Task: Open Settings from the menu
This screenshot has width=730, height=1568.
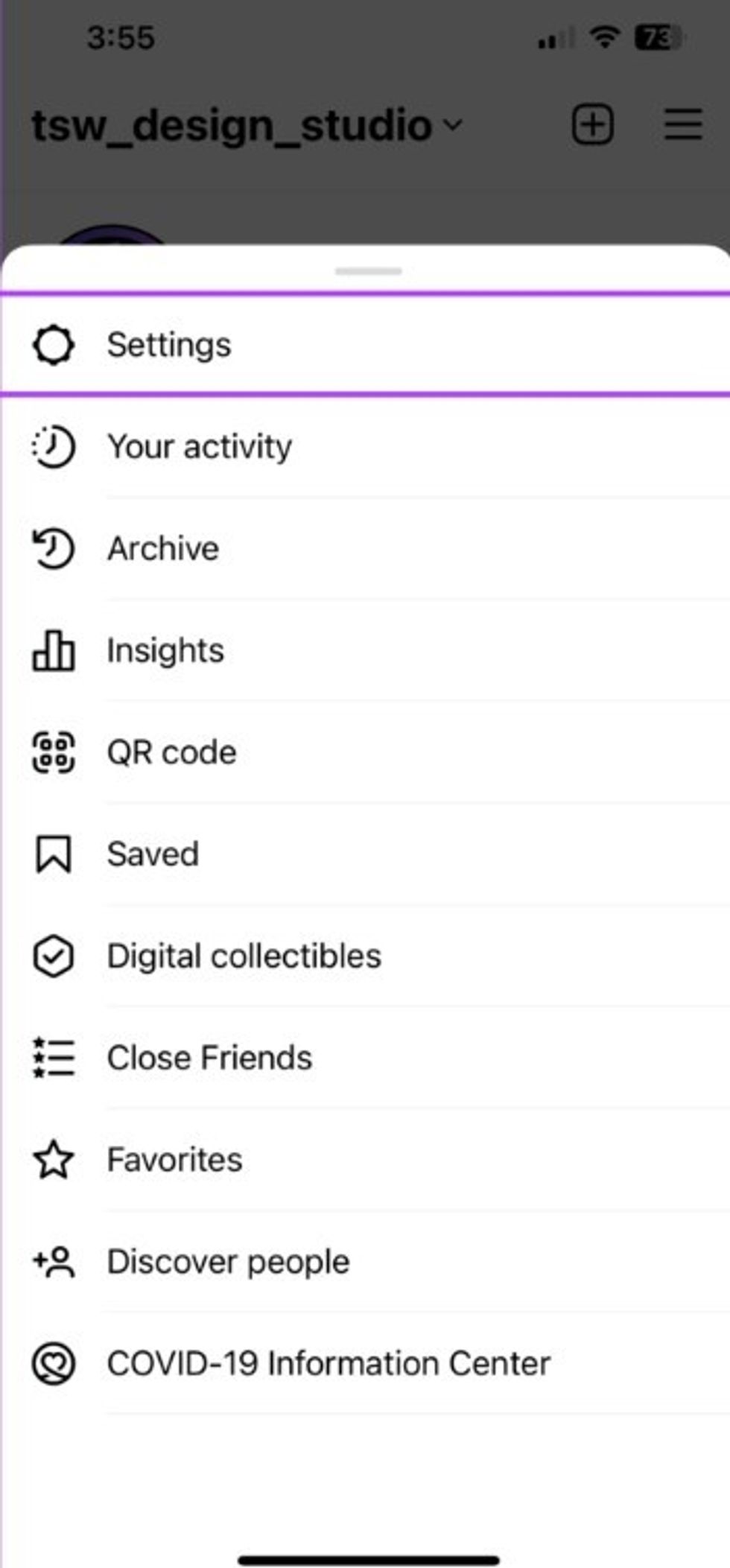Action: coord(169,345)
